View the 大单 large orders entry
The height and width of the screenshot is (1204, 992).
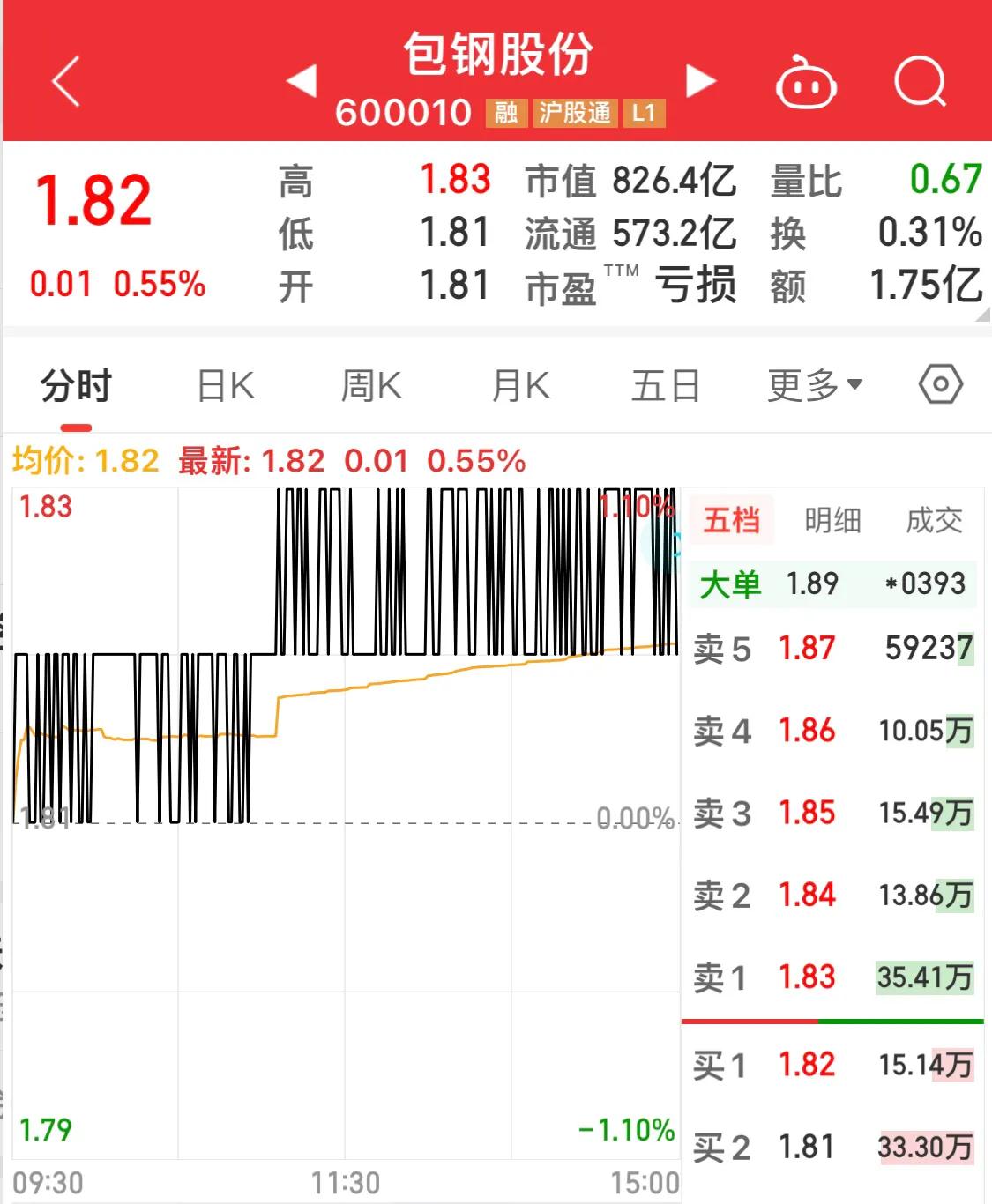pyautogui.click(x=730, y=583)
